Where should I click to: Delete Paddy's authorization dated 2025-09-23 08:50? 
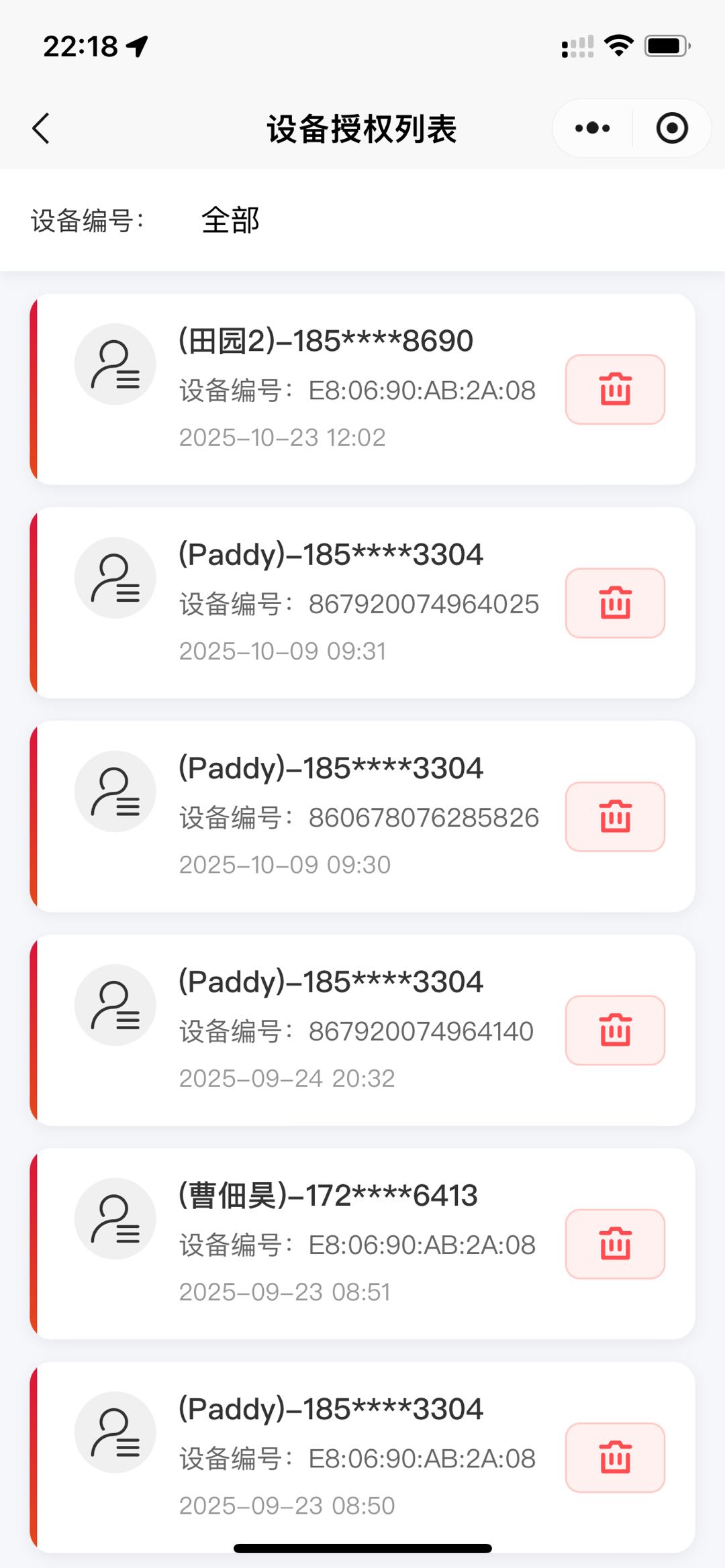point(615,1457)
